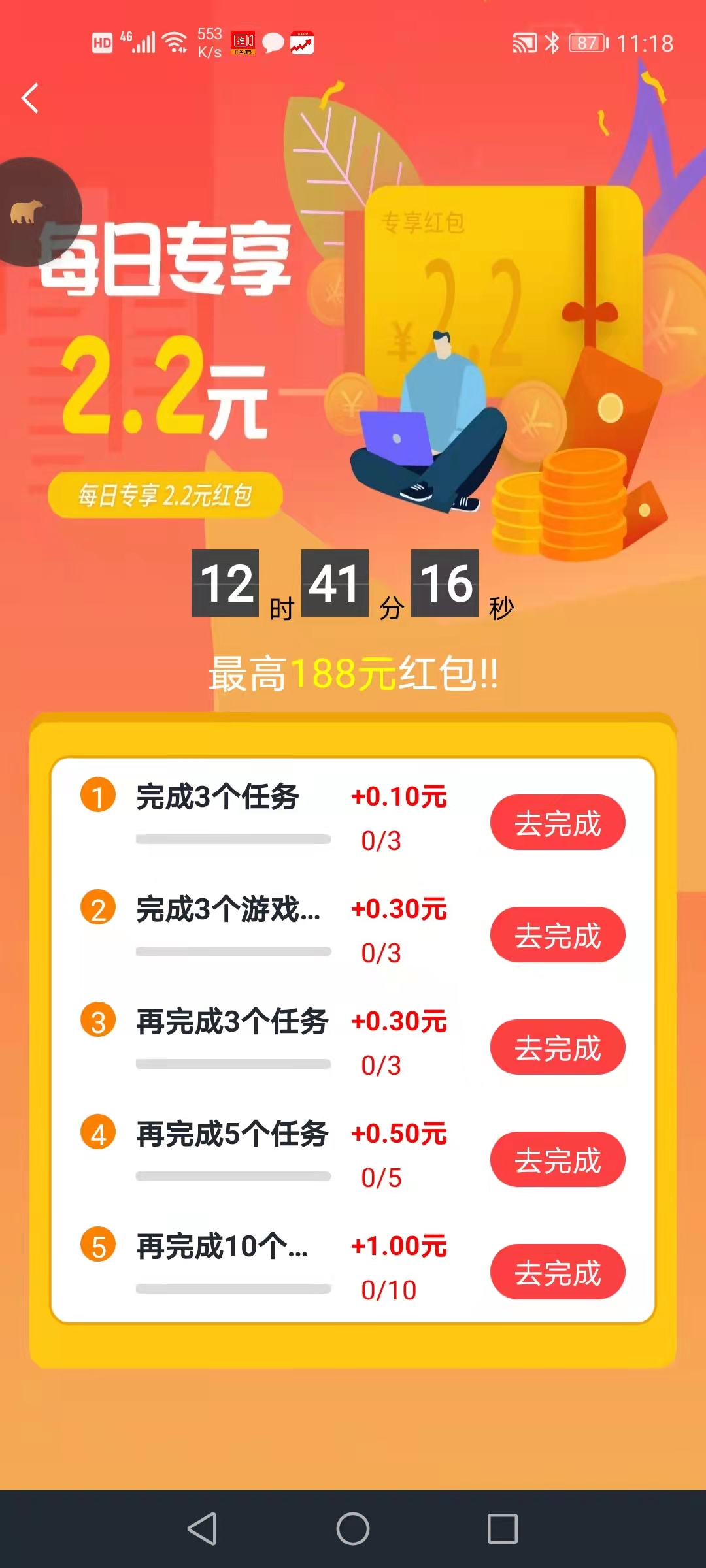Go to the system home screen
The width and height of the screenshot is (706, 1568).
353,1529
